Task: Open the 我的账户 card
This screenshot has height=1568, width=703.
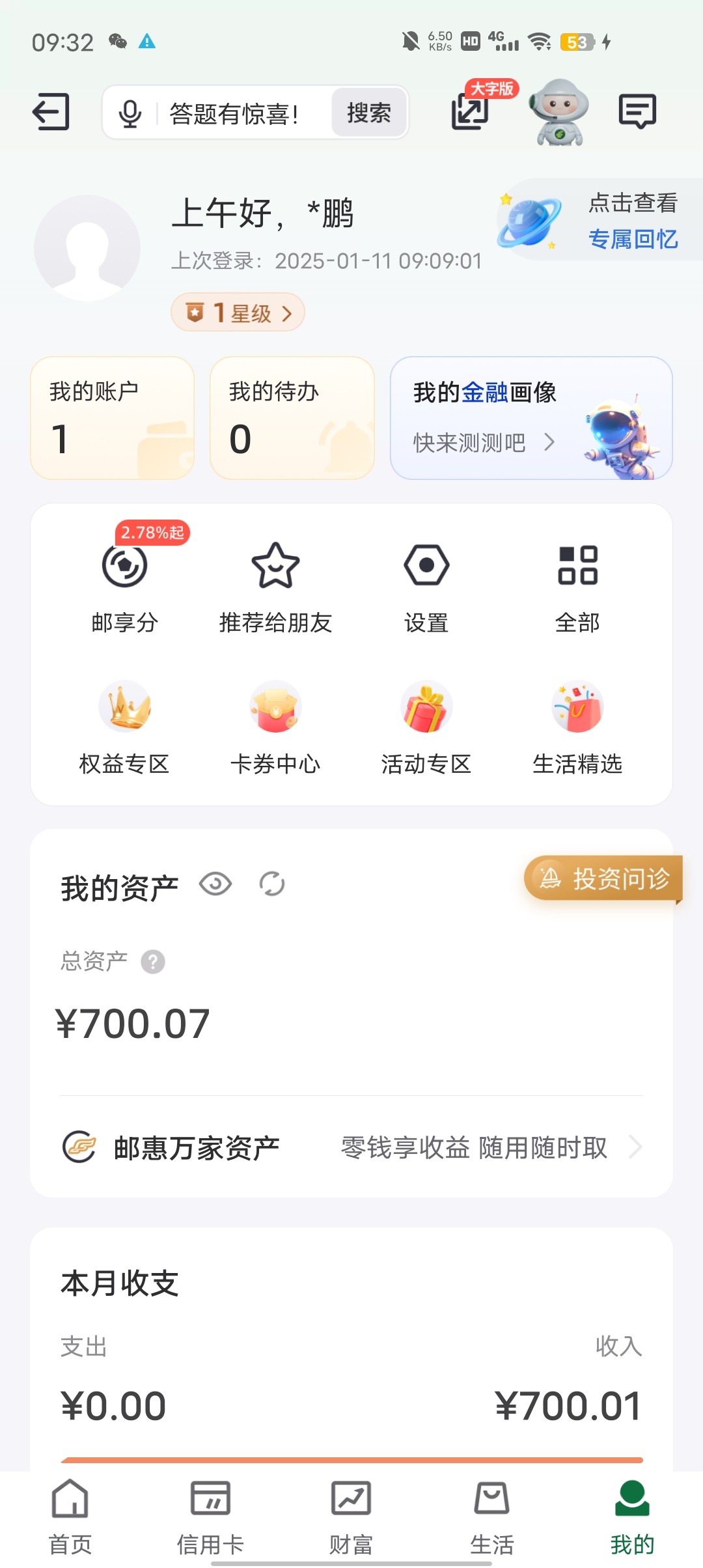Action: pos(113,418)
